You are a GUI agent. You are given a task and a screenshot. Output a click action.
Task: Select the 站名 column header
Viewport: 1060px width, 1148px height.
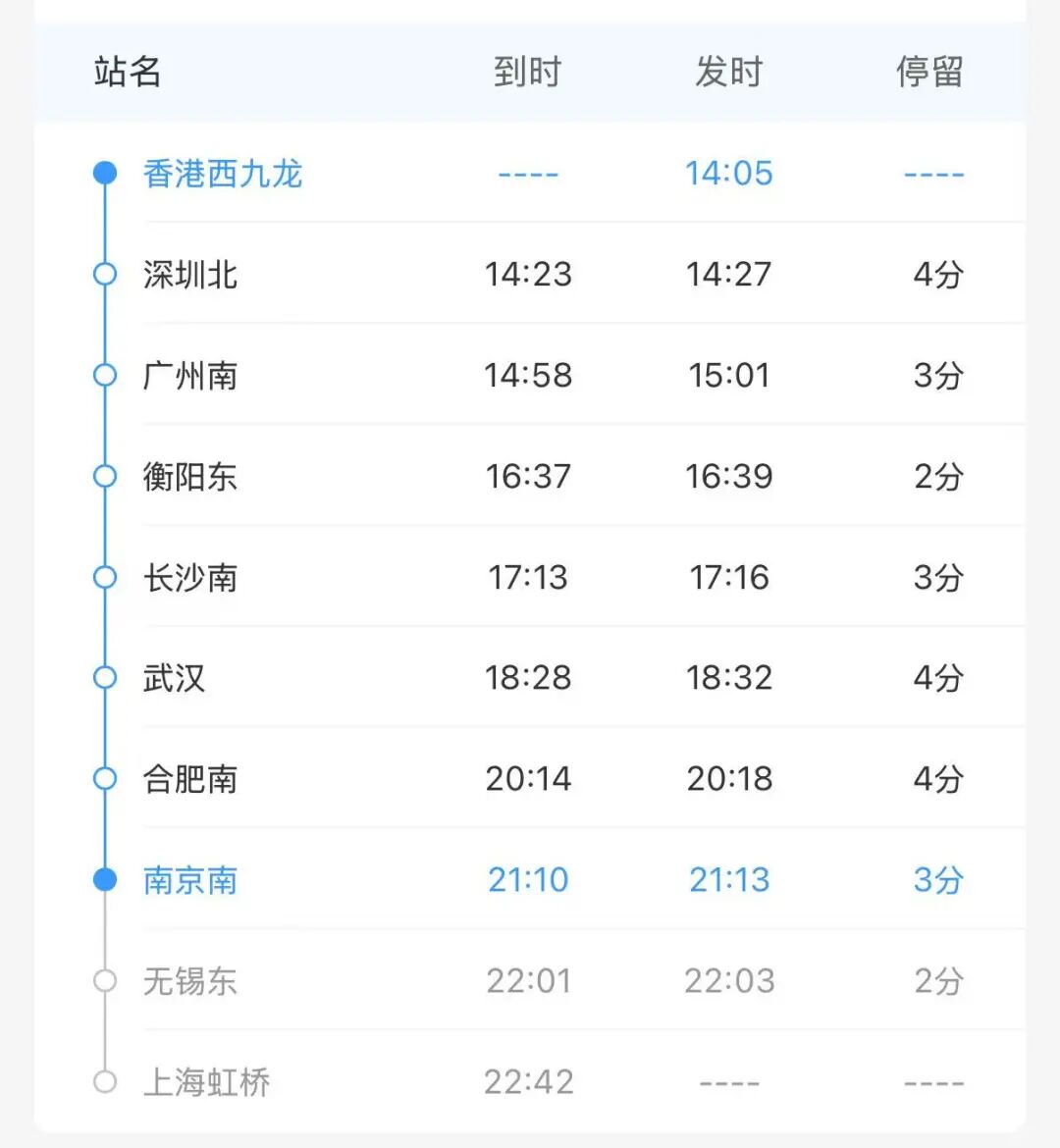[126, 72]
